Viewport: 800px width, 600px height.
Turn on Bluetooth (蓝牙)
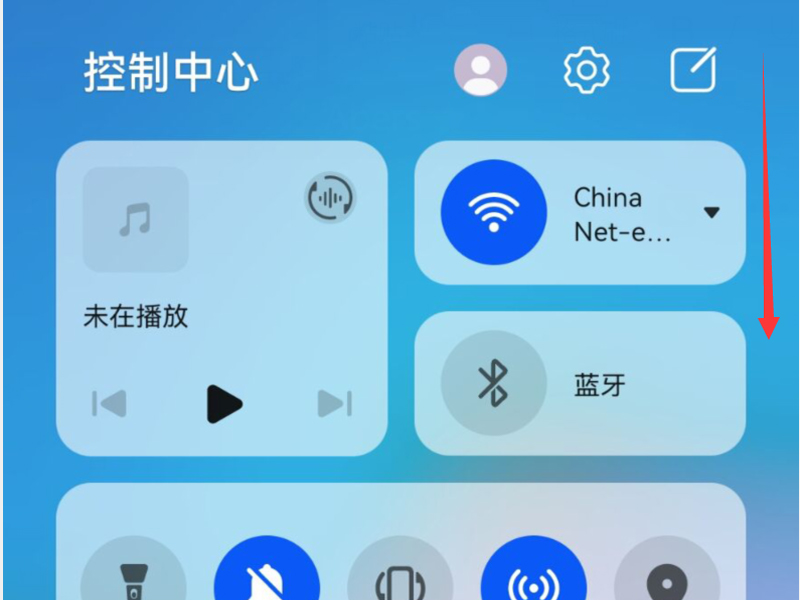pos(493,384)
